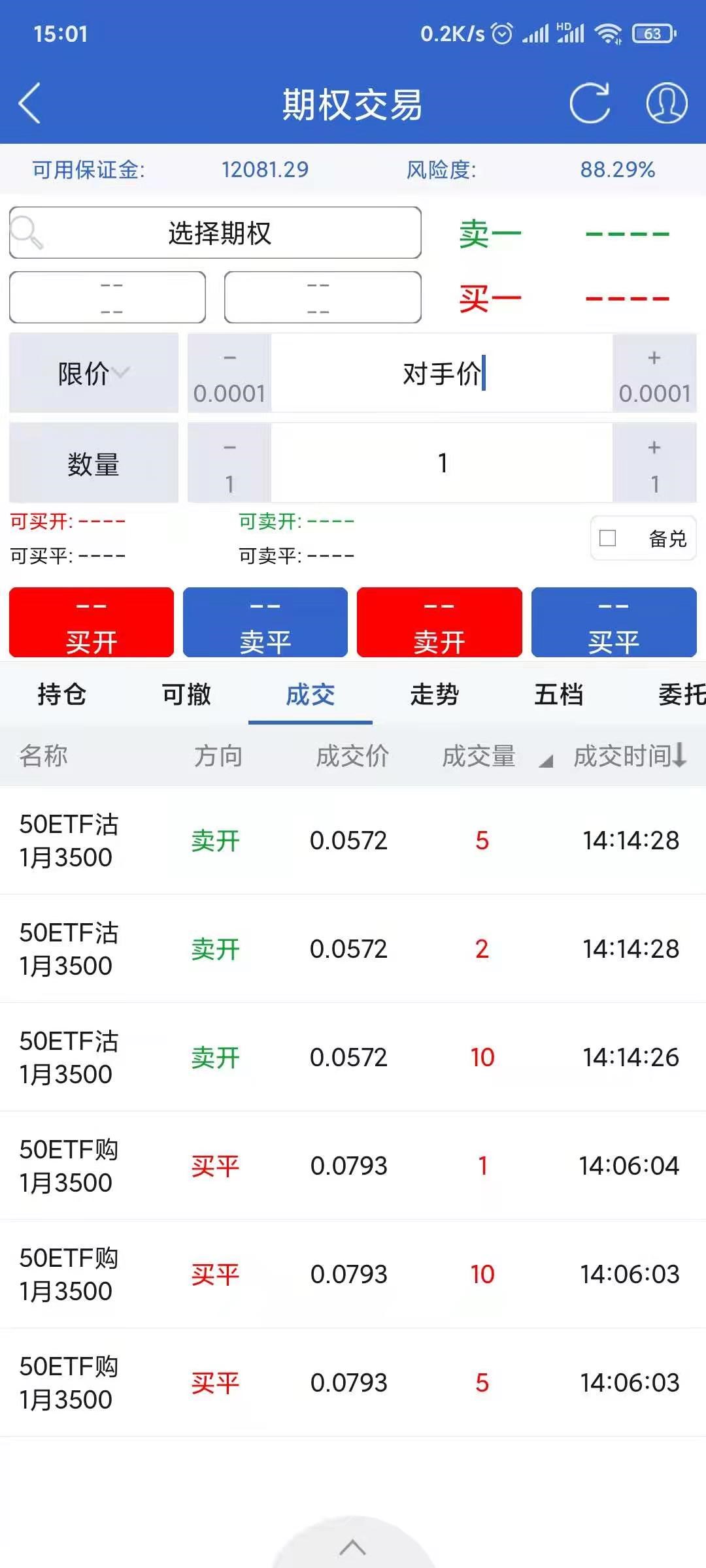The image size is (706, 1568).
Task: Expand the first empty contract selector box
Action: tap(107, 297)
